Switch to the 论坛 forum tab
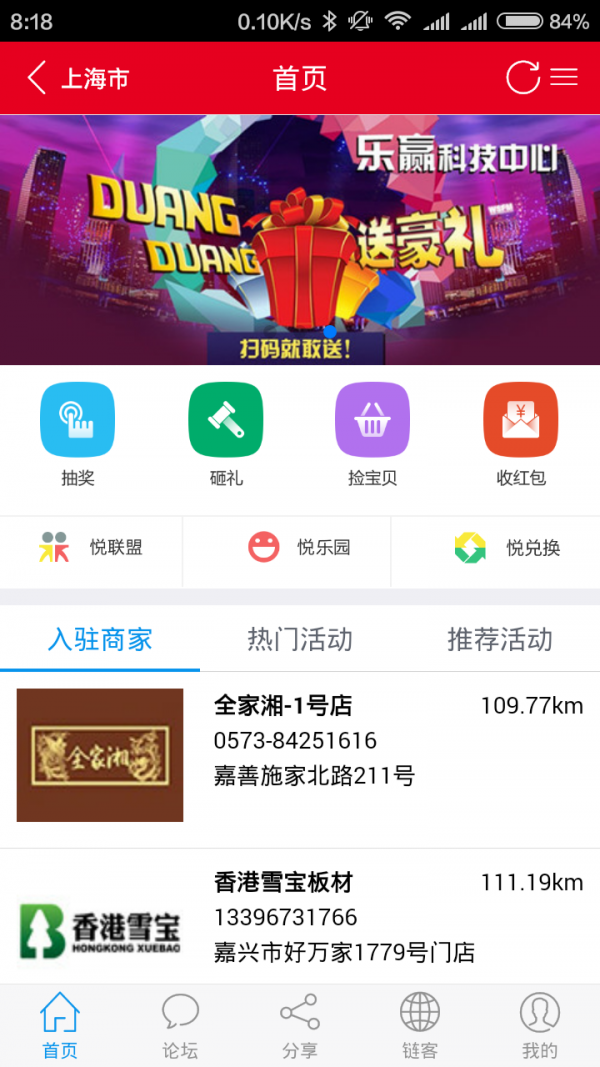 [x=180, y=1025]
